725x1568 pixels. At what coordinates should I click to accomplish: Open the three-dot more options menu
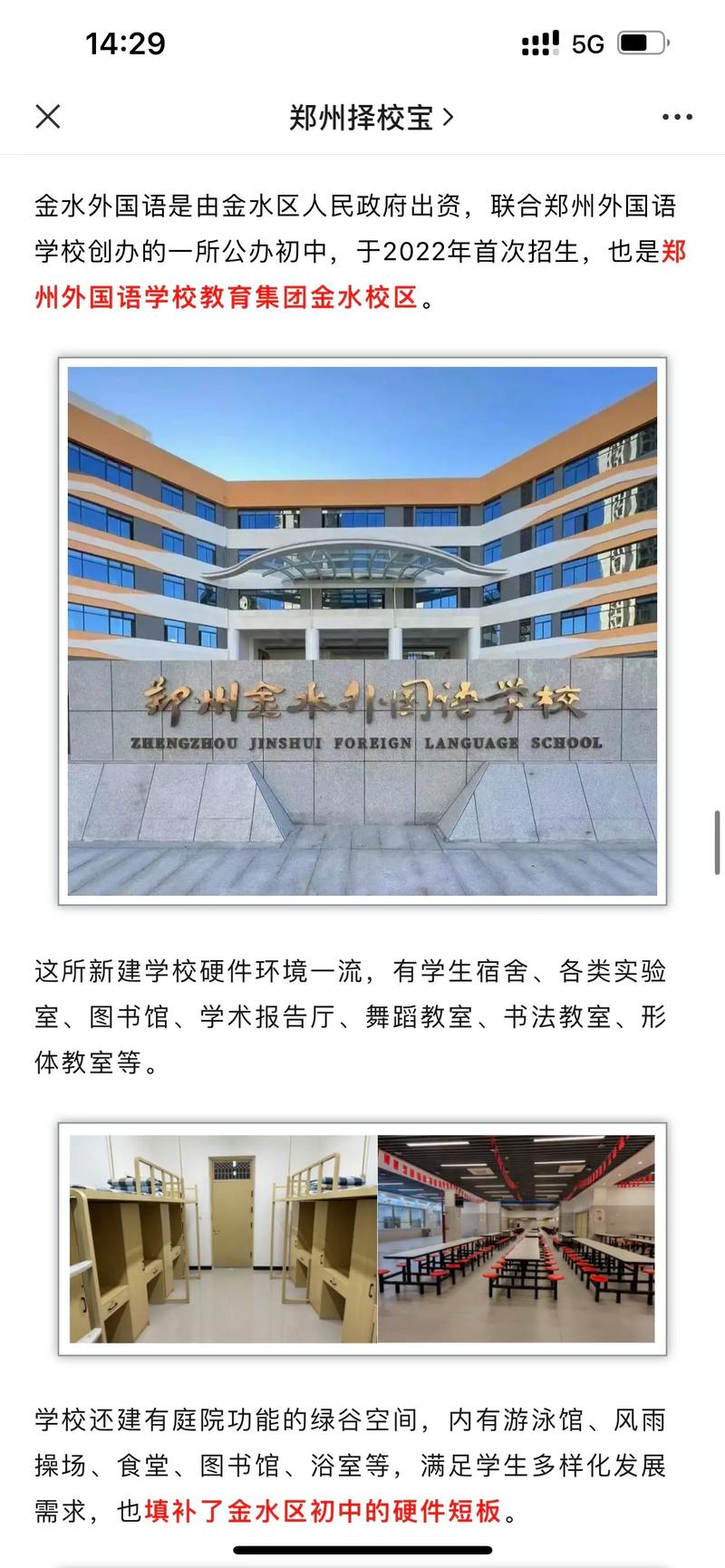[x=677, y=117]
